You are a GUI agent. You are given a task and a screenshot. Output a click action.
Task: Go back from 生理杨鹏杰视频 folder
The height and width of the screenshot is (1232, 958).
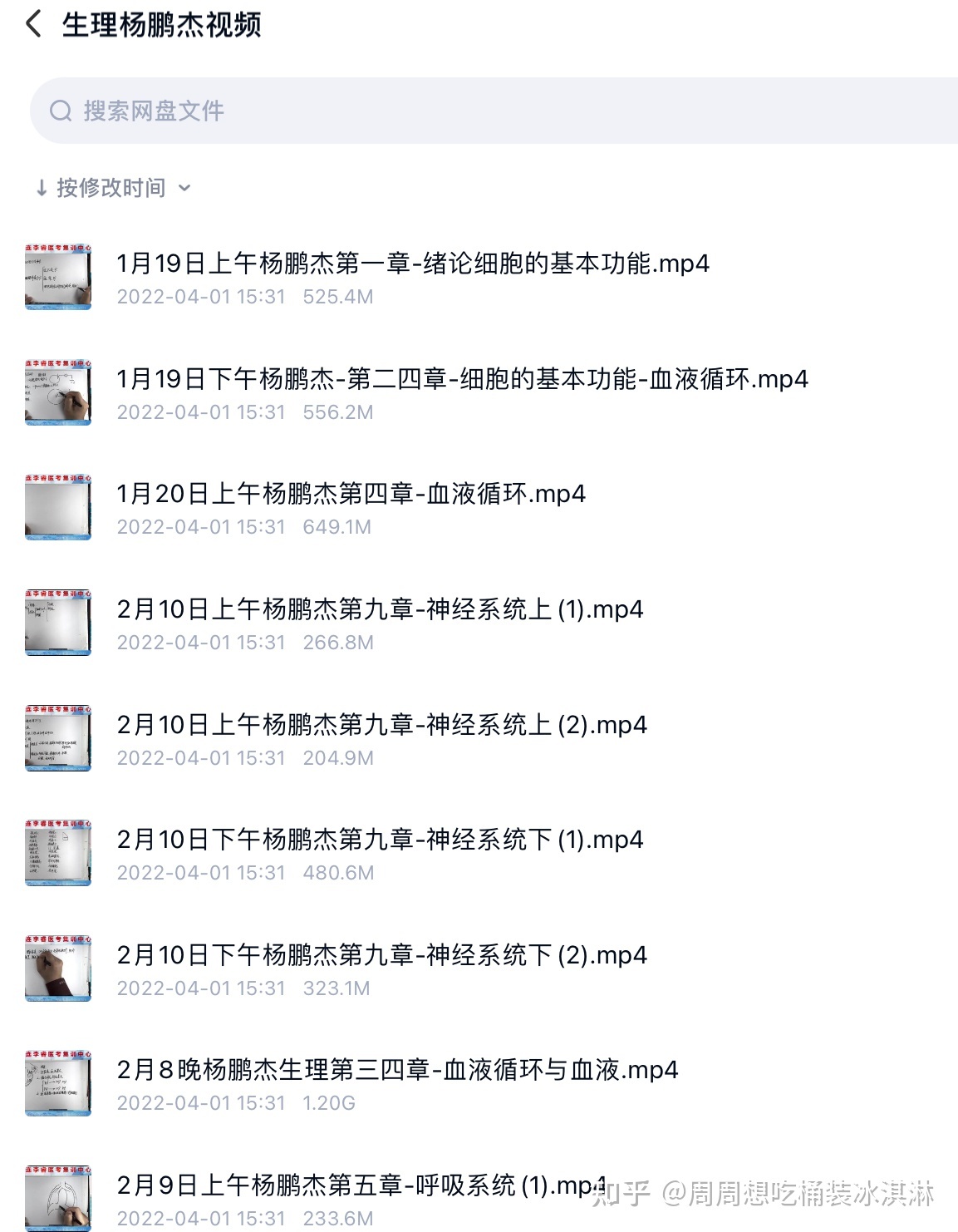(x=33, y=23)
